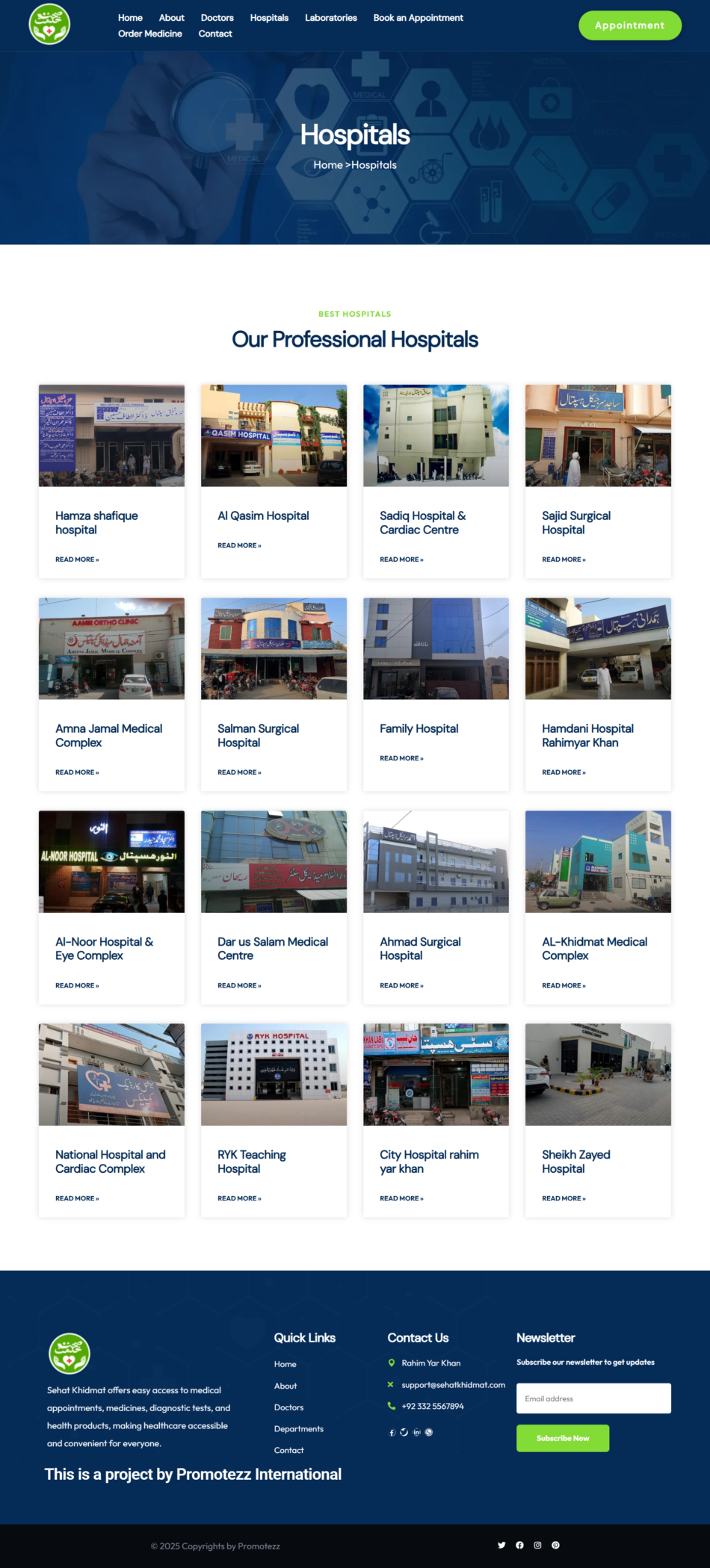710x1568 pixels.
Task: Select Order Medicine from top menu
Action: (149, 34)
